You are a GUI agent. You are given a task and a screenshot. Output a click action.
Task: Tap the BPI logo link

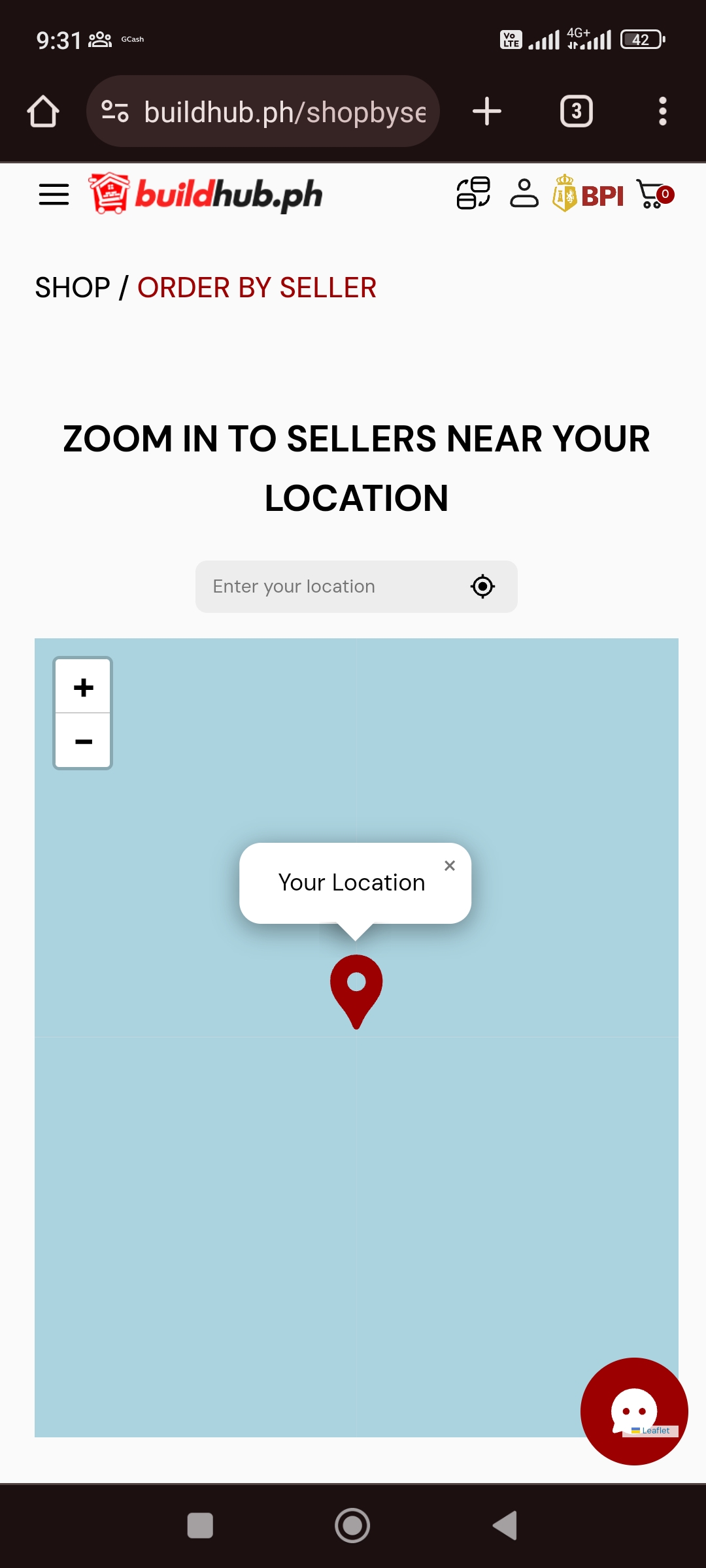588,194
